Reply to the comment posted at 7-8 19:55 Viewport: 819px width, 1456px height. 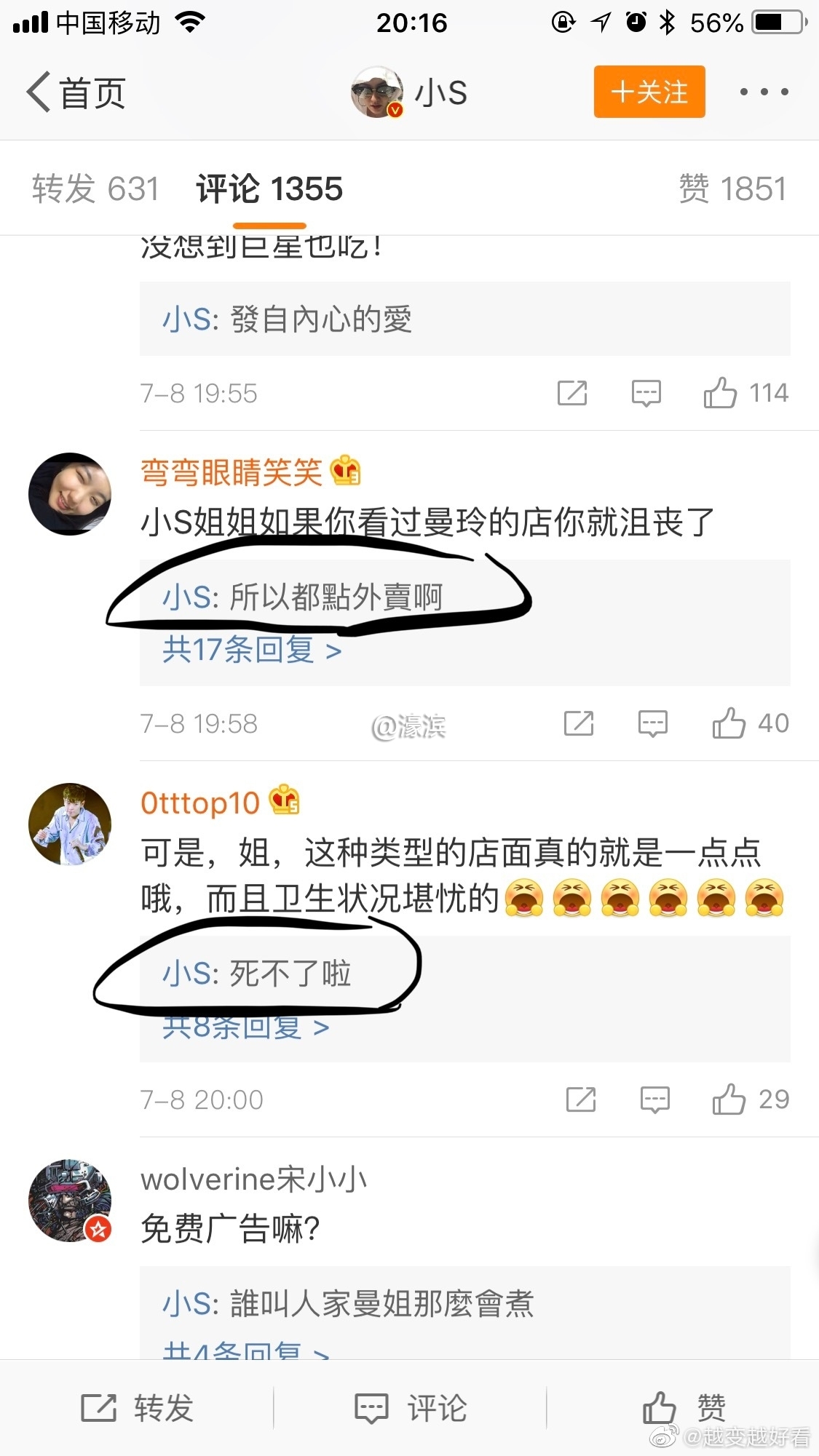coord(646,393)
